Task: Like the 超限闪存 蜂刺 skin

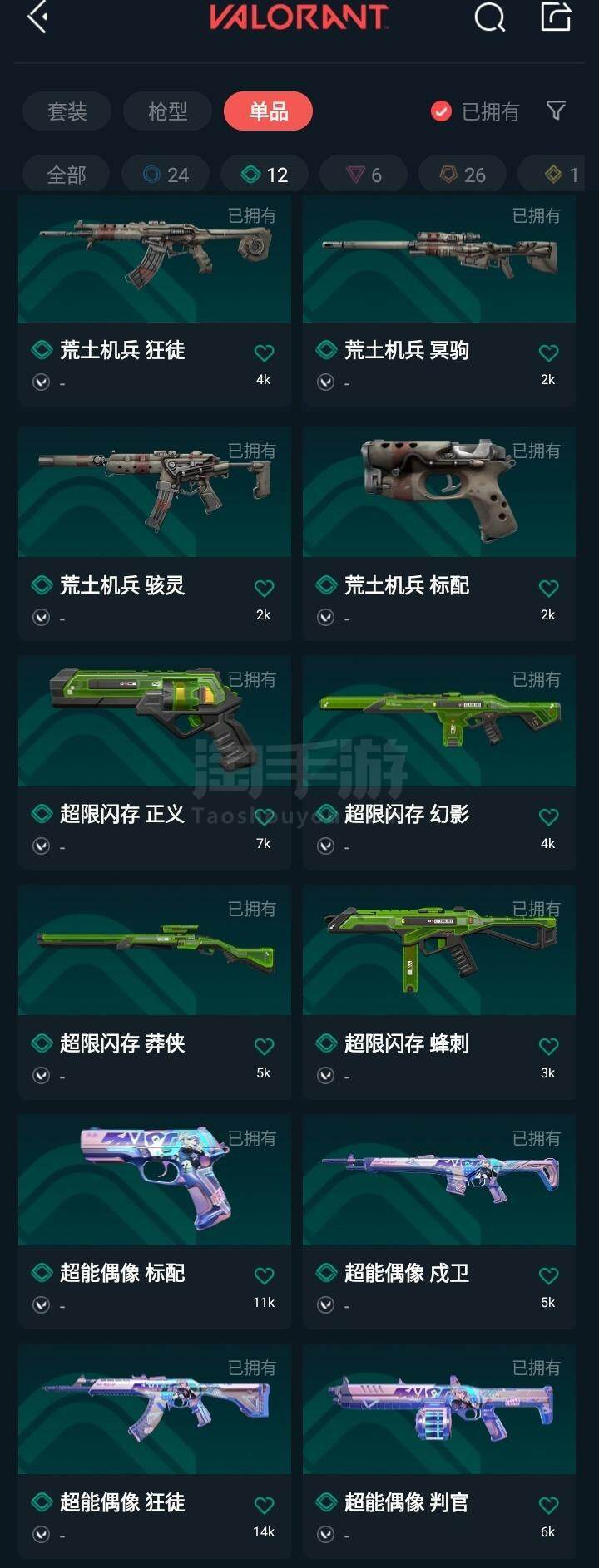Action: (x=548, y=1047)
